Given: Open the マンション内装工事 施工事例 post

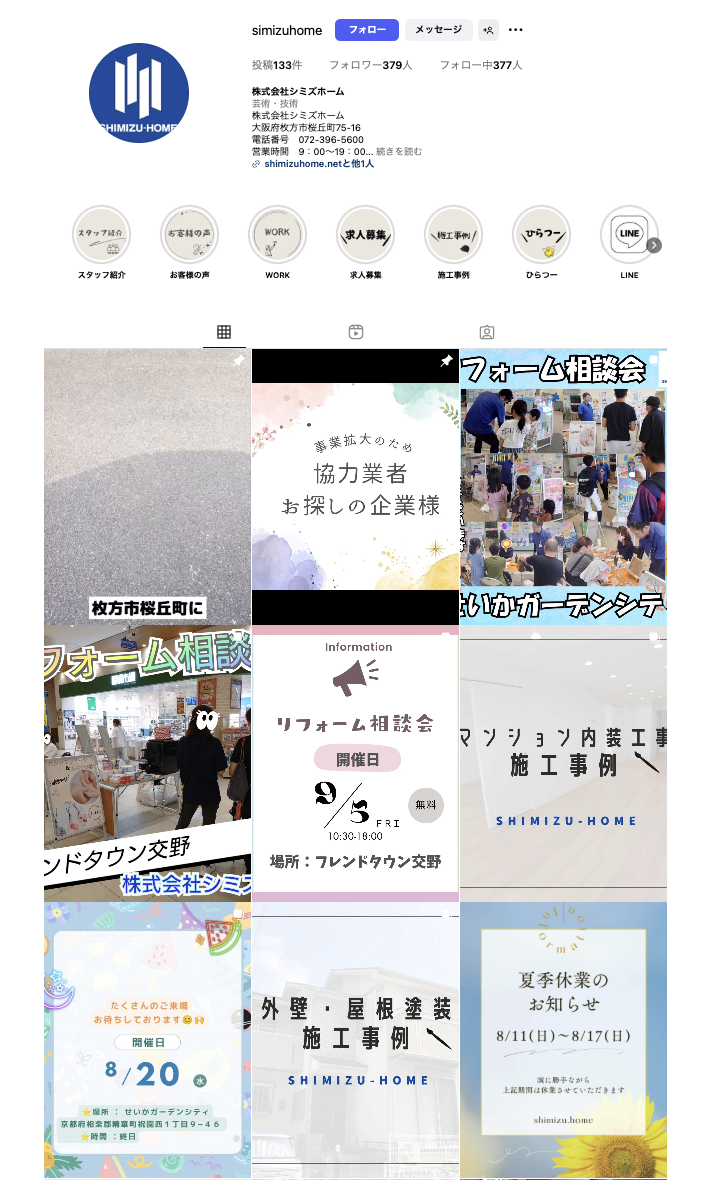Looking at the screenshot, I should [563, 763].
